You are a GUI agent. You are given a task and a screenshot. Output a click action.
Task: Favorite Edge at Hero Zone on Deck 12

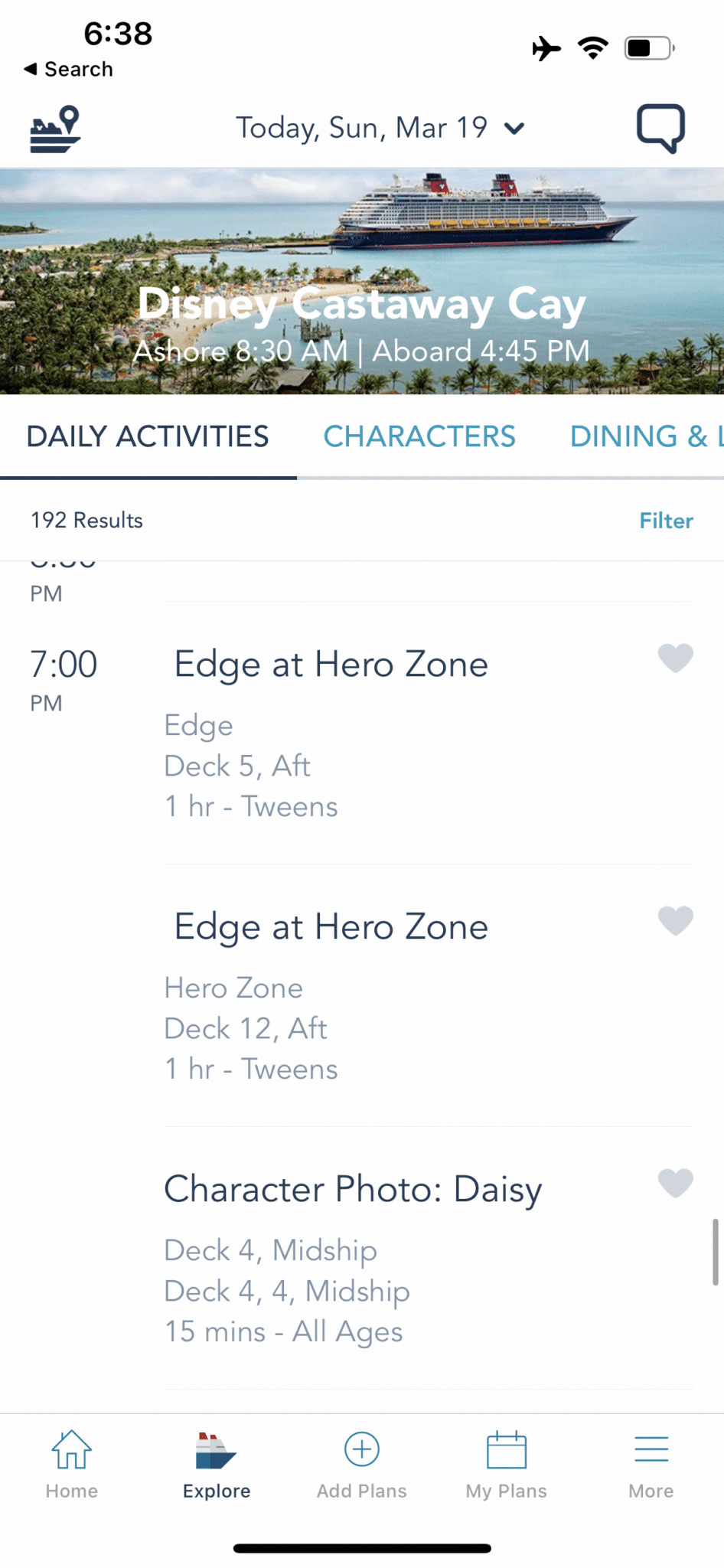676,920
